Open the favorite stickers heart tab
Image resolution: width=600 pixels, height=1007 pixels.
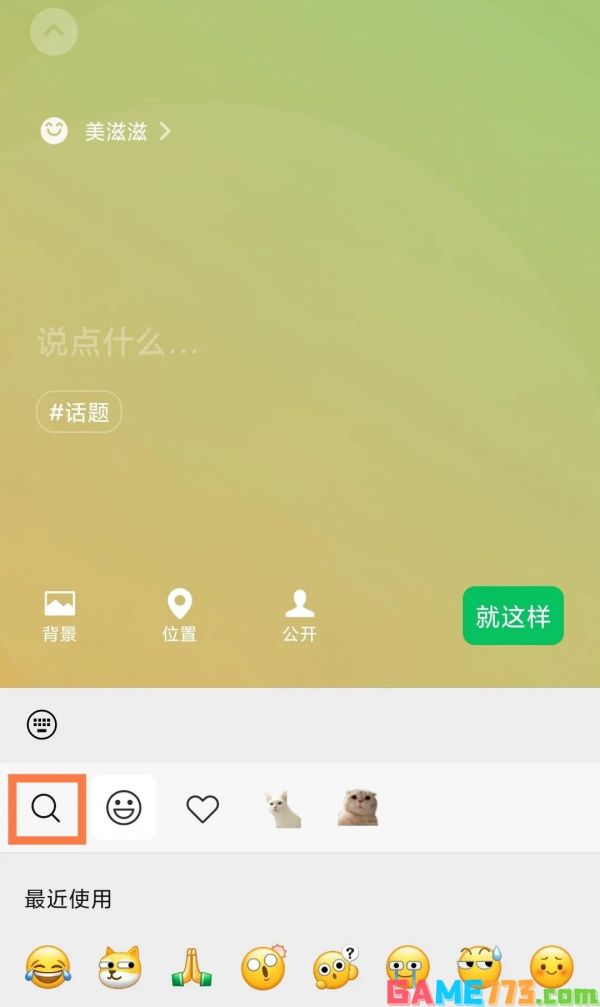(x=203, y=808)
